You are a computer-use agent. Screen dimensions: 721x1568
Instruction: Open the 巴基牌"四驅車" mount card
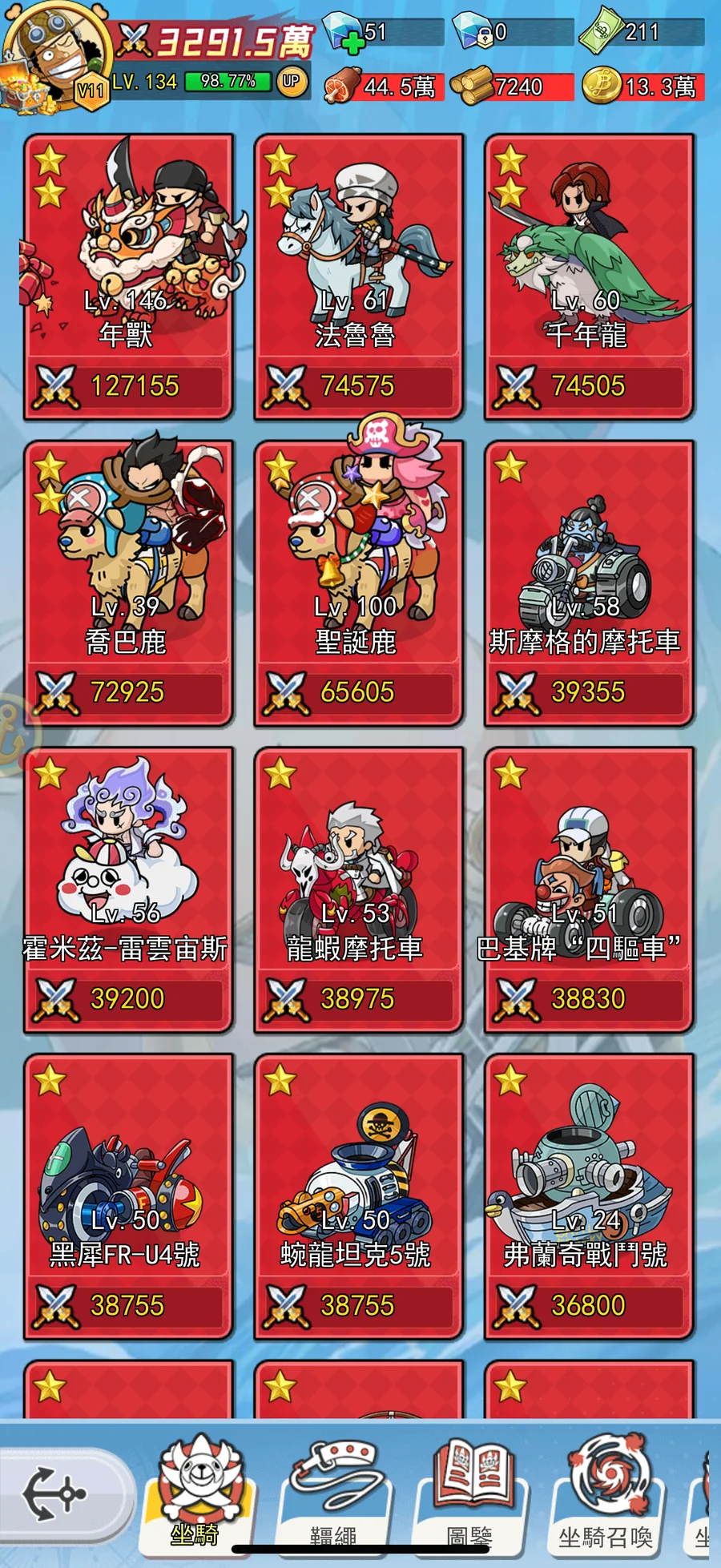point(589,889)
